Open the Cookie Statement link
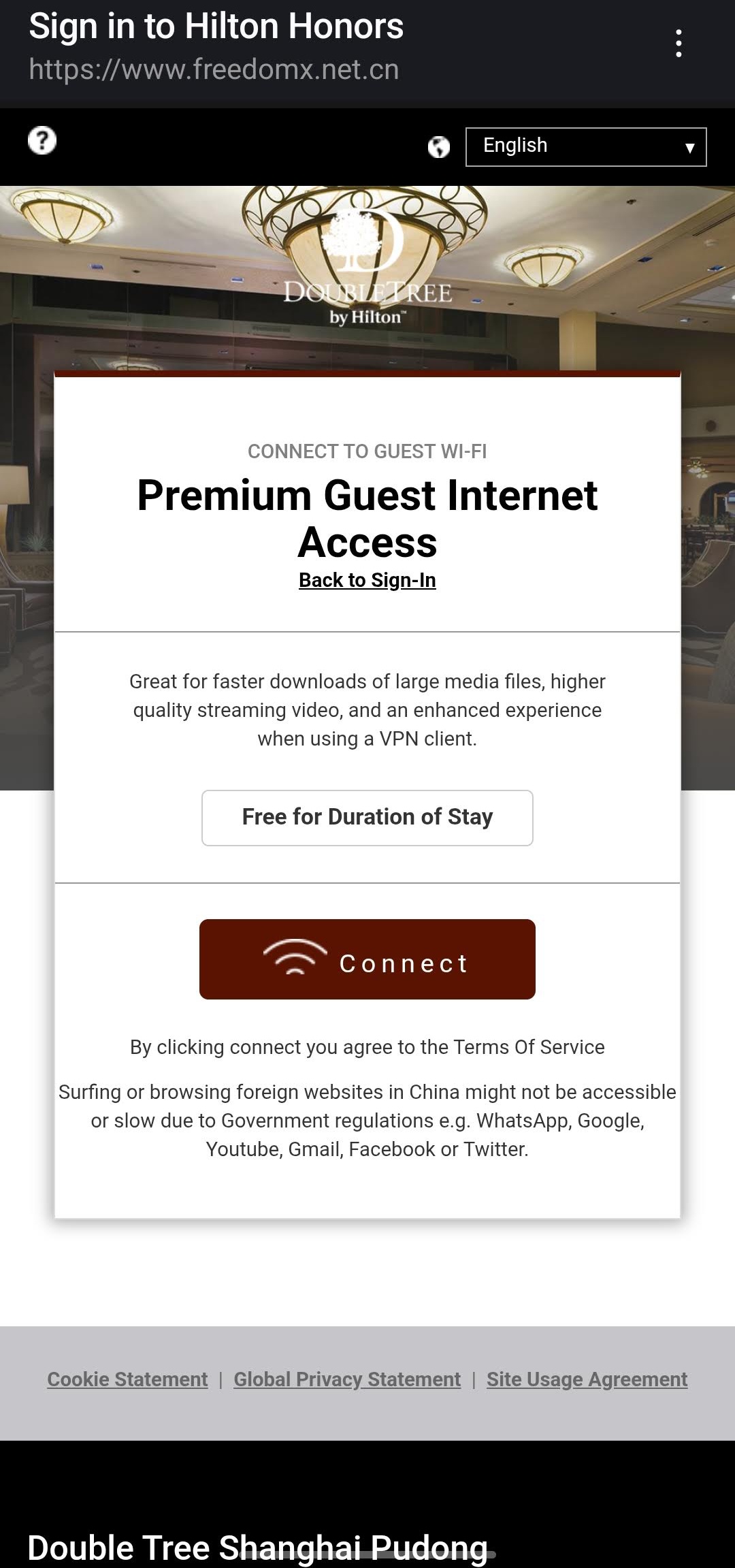 (127, 1379)
